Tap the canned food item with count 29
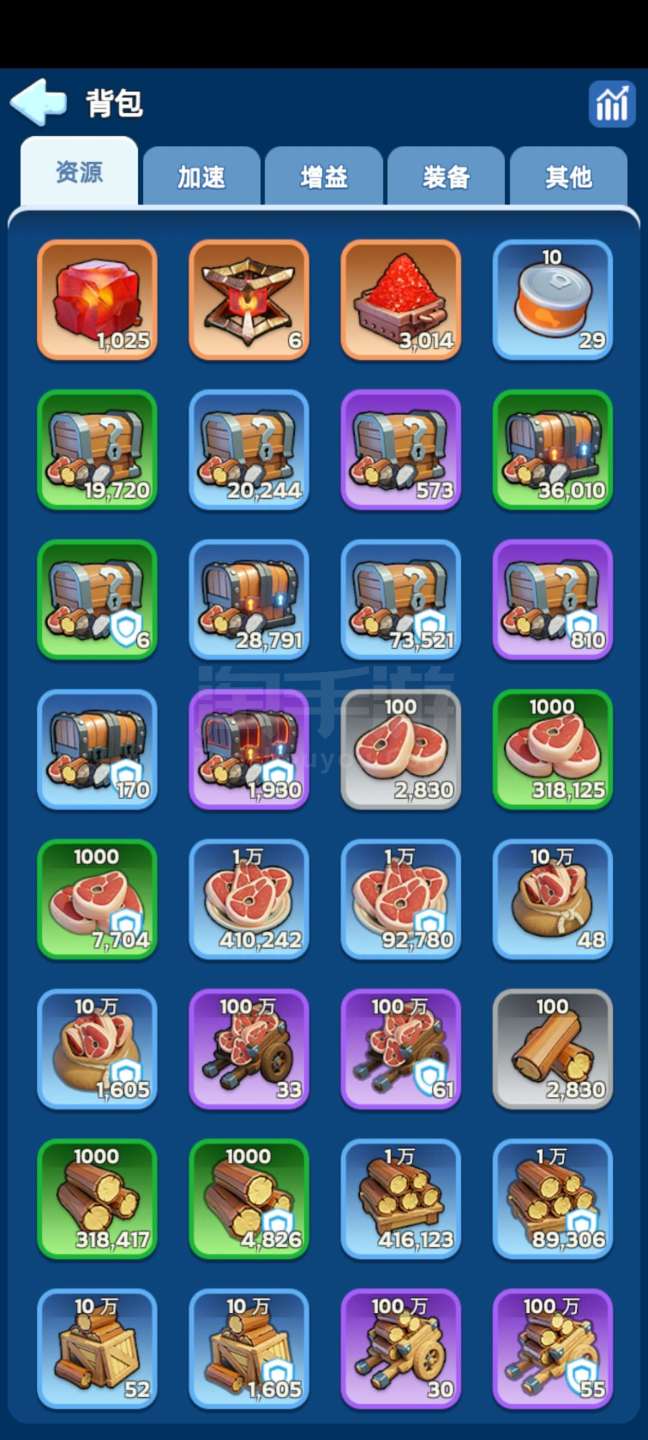The image size is (648, 1440). coord(553,300)
